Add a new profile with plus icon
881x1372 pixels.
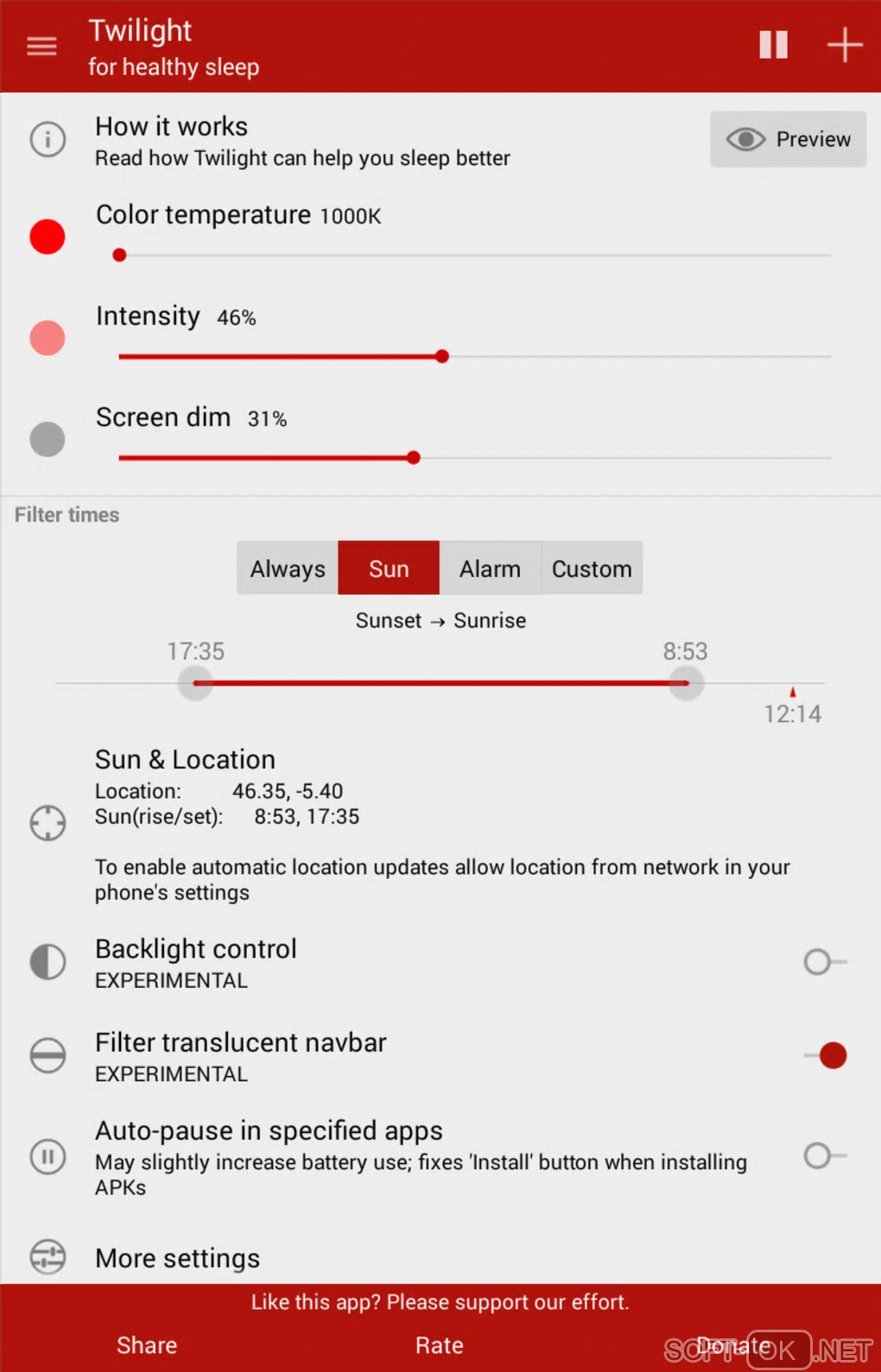[844, 45]
